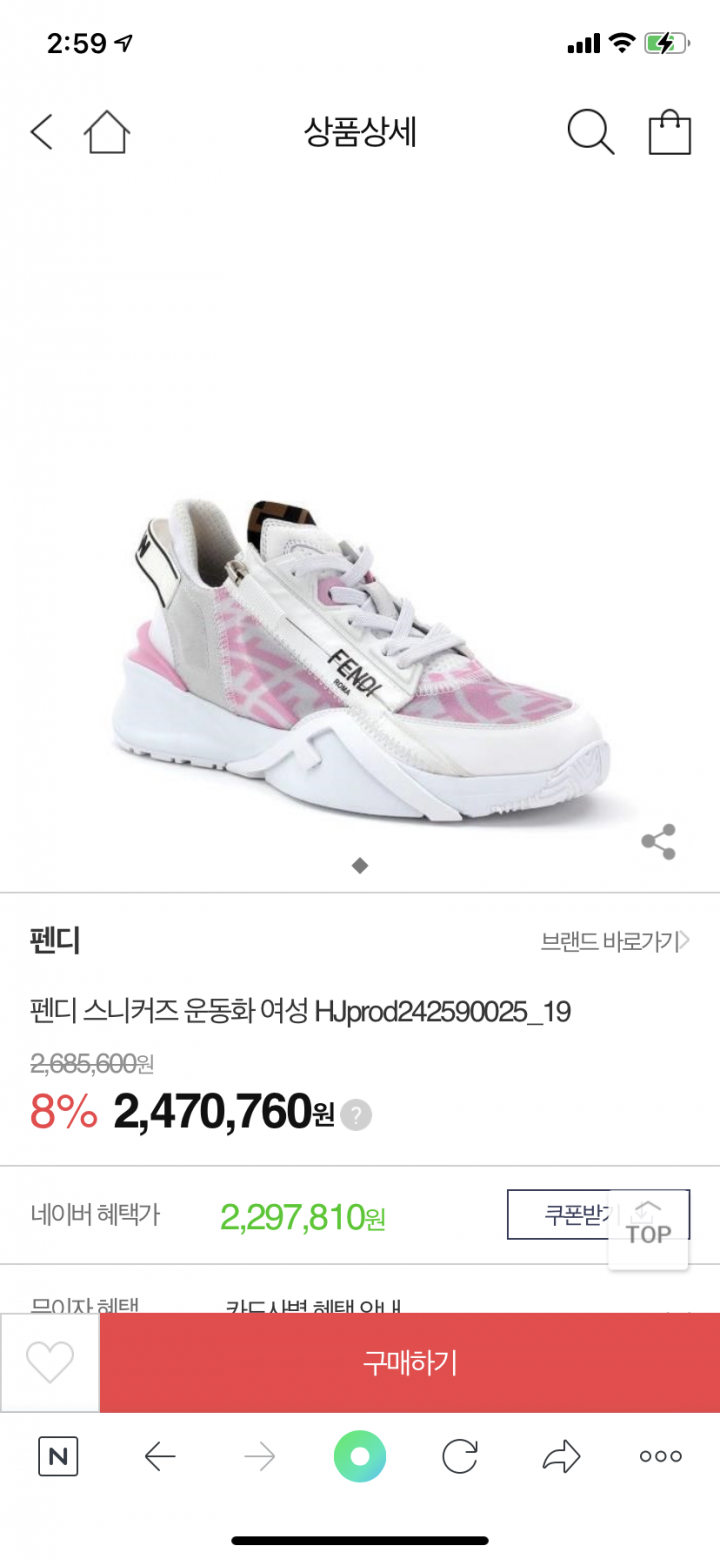720x1559 pixels.
Task: Add product to wishlist with heart
Action: point(50,1362)
